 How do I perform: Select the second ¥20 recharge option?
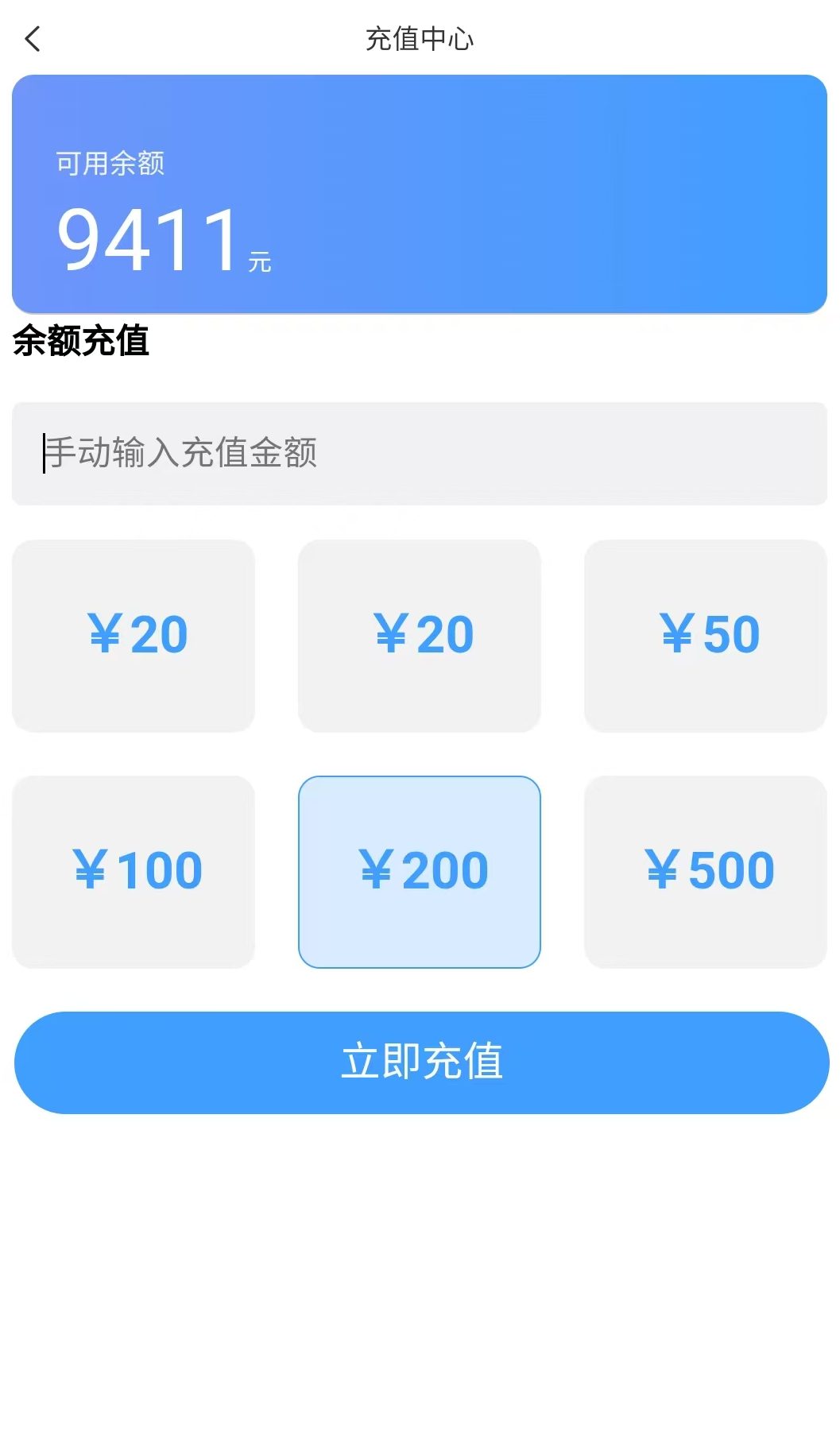point(420,634)
